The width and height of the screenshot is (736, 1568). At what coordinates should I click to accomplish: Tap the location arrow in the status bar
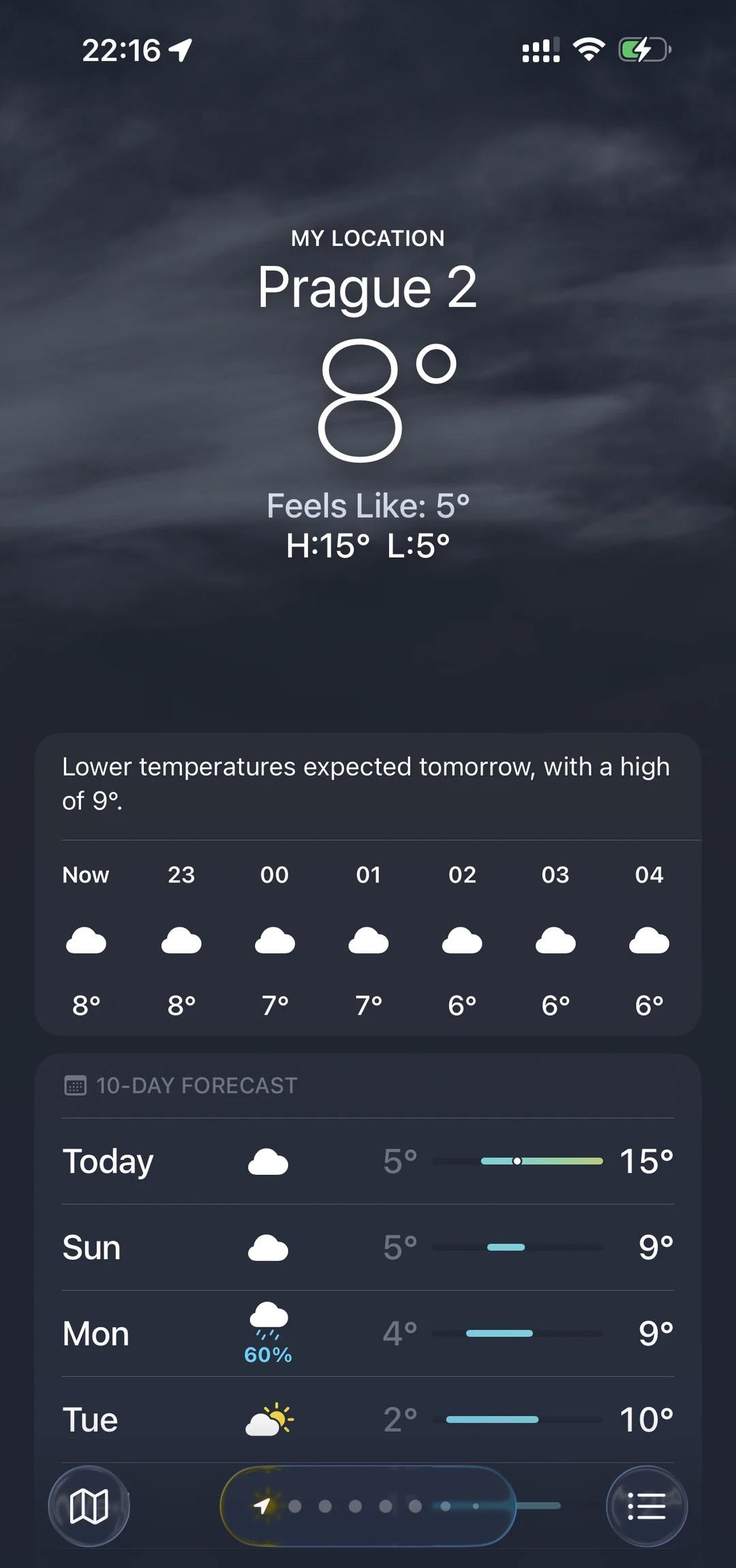point(179,48)
